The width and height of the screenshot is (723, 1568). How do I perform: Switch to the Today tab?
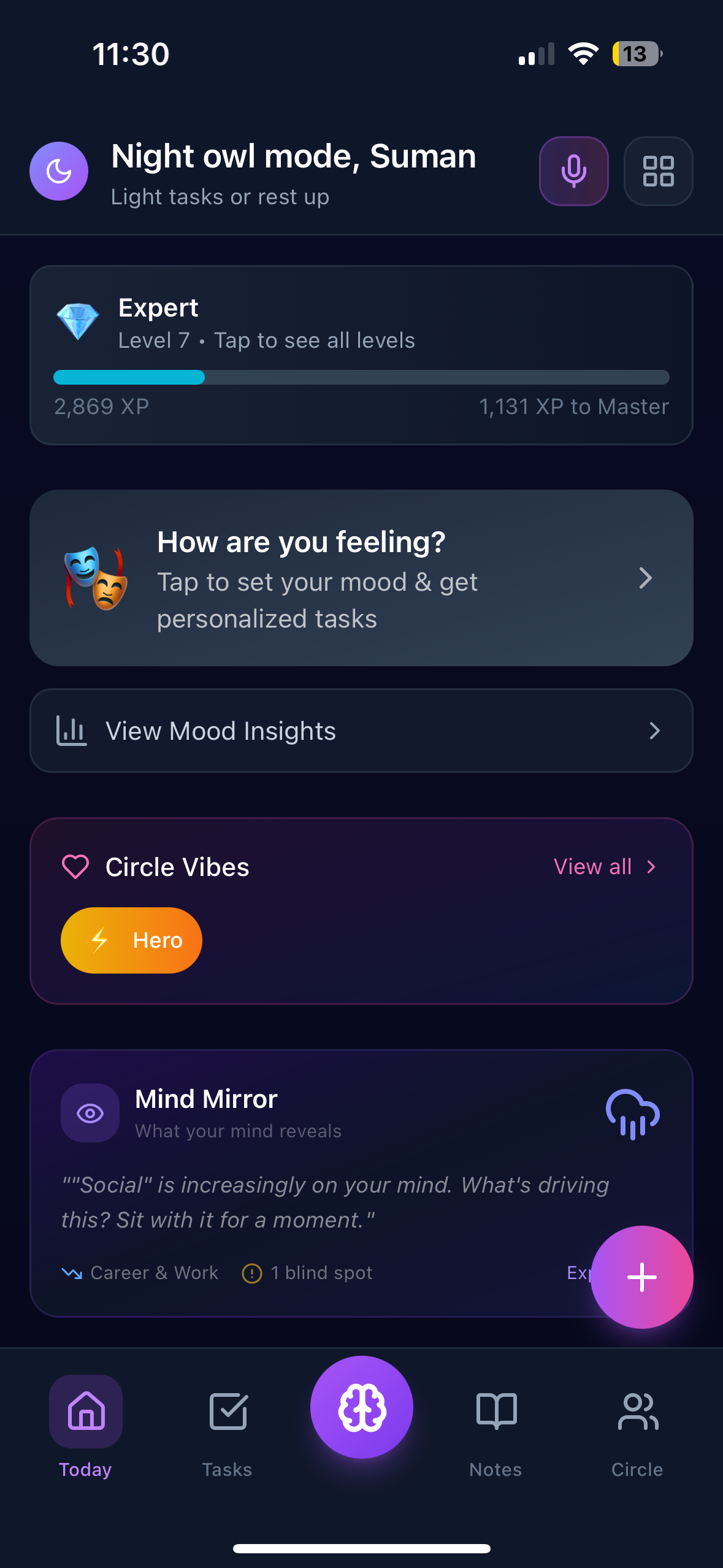pos(86,1424)
